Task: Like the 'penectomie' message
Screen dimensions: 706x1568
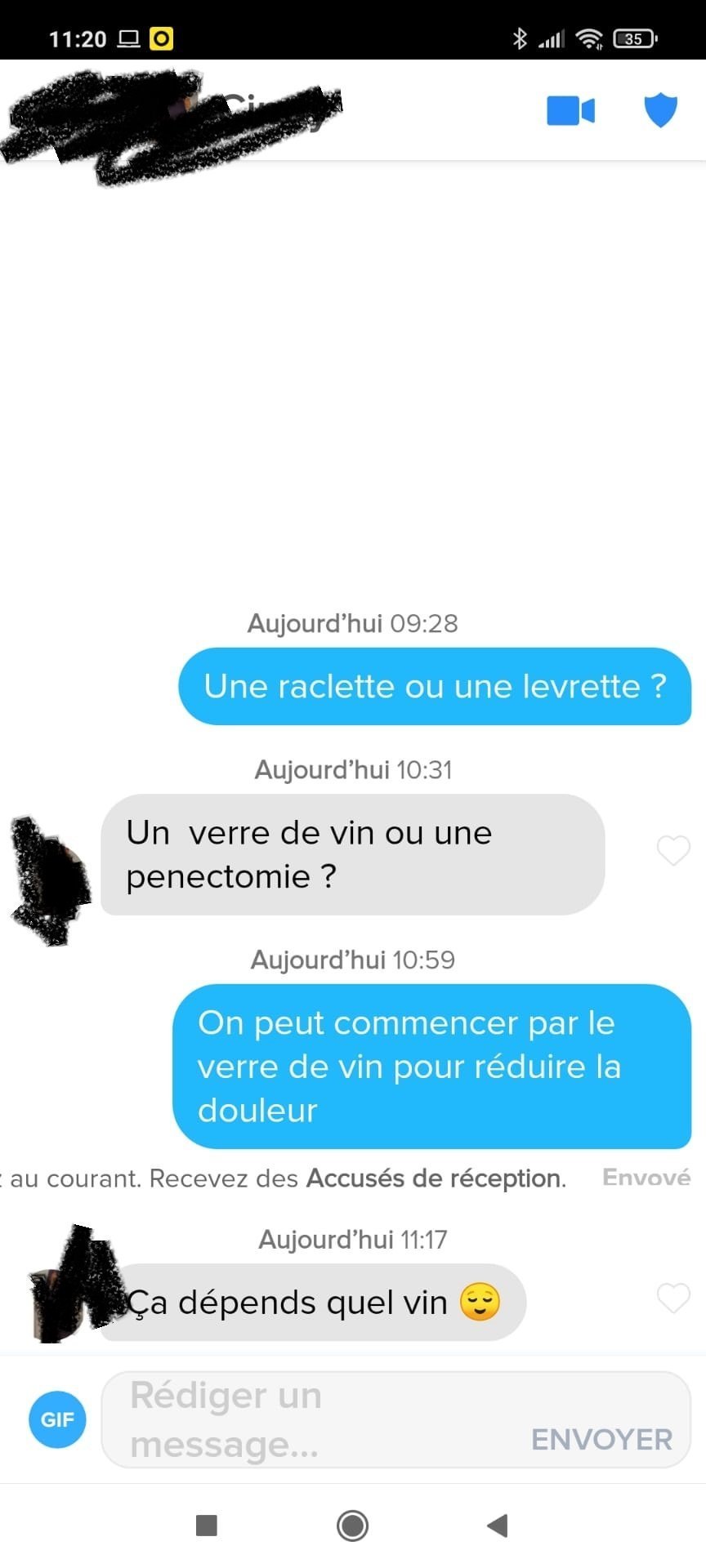Action: point(673,852)
